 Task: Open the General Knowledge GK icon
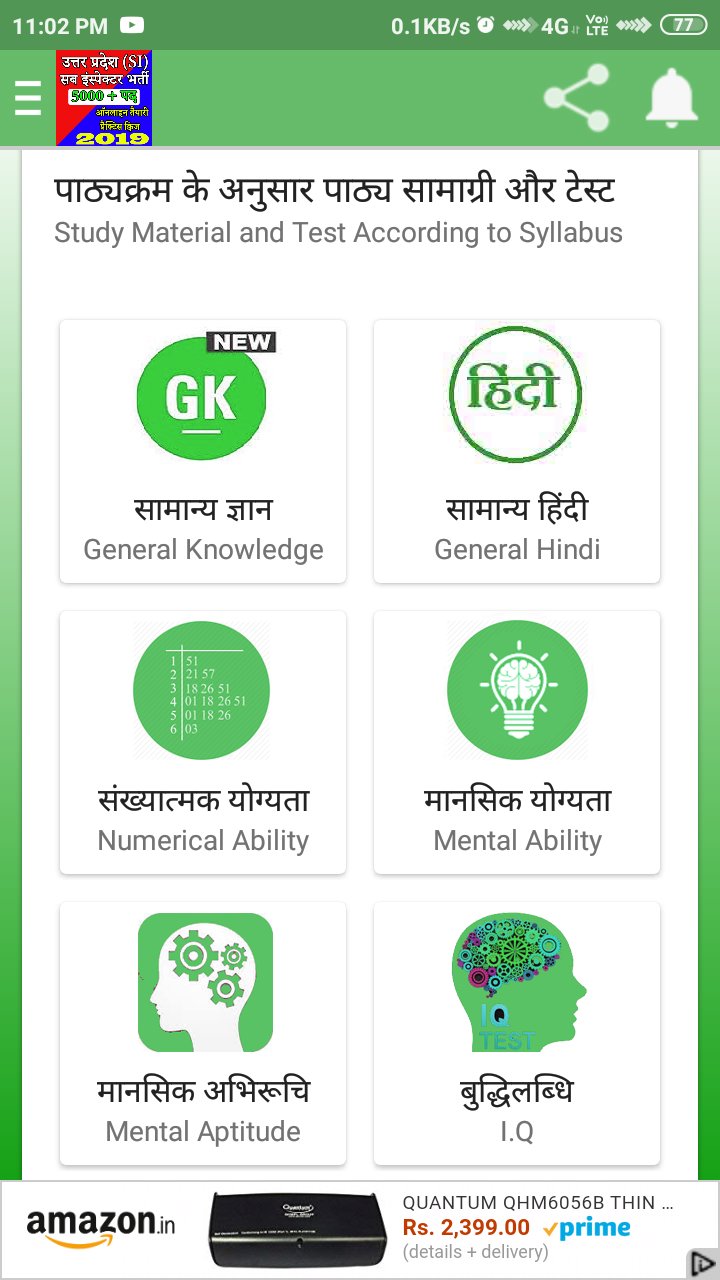[x=202, y=397]
